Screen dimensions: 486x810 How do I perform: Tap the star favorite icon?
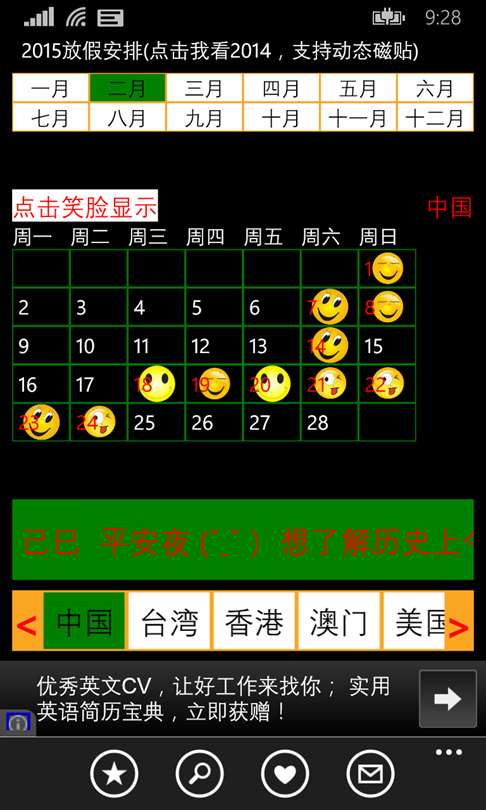pyautogui.click(x=114, y=774)
